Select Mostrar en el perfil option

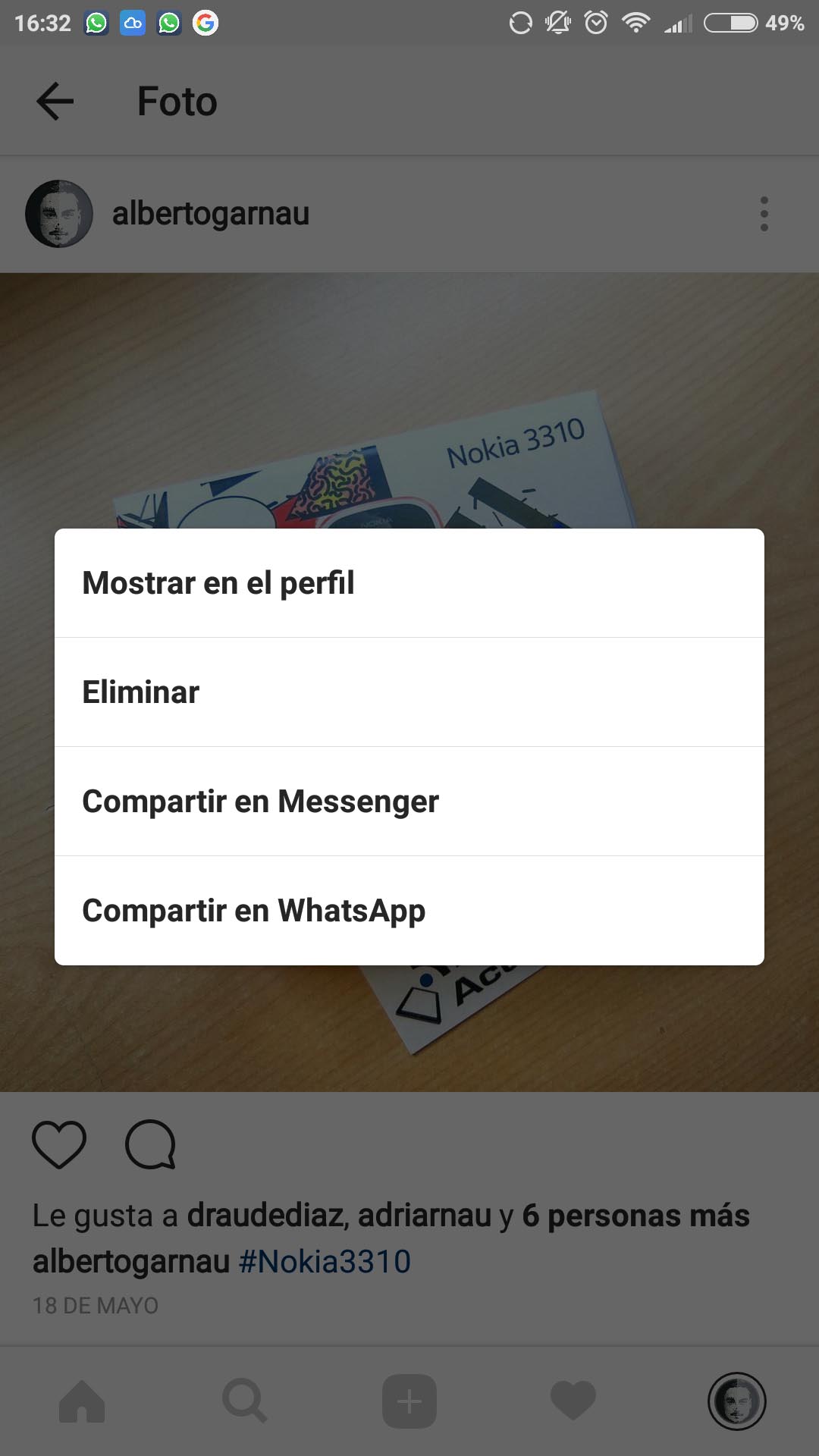click(x=409, y=583)
